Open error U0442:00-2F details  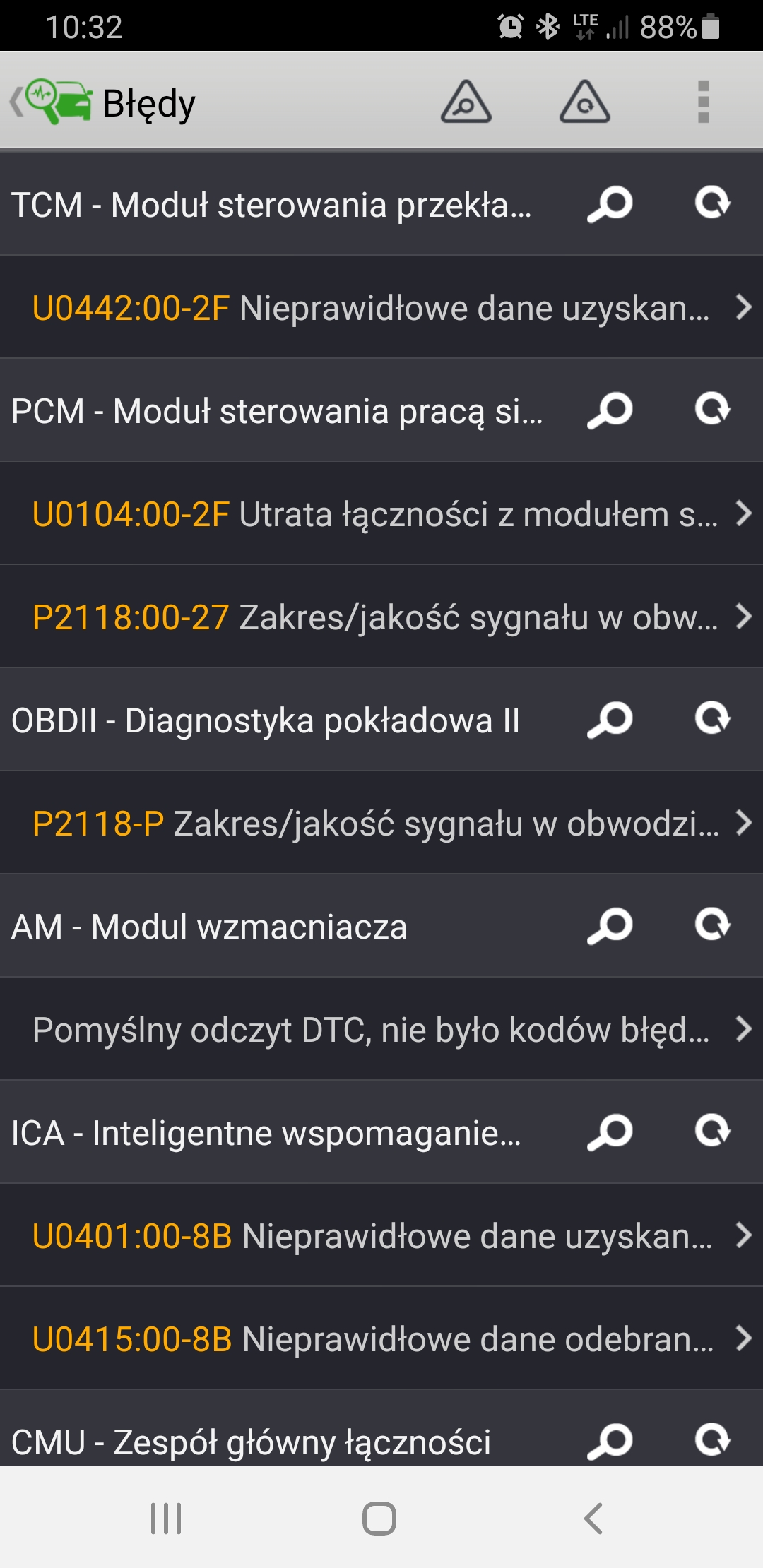(x=381, y=308)
